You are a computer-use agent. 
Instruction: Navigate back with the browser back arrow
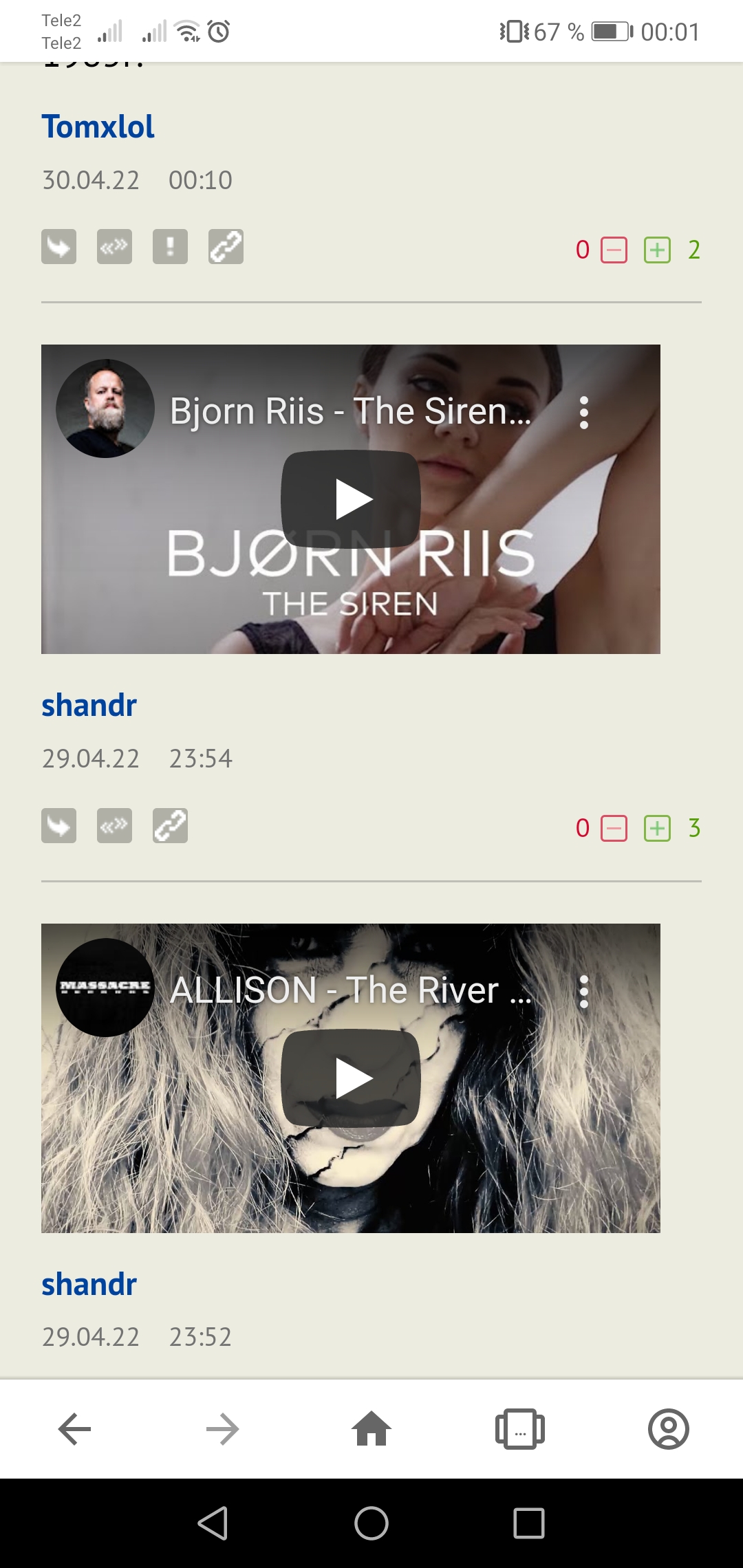[x=74, y=1429]
